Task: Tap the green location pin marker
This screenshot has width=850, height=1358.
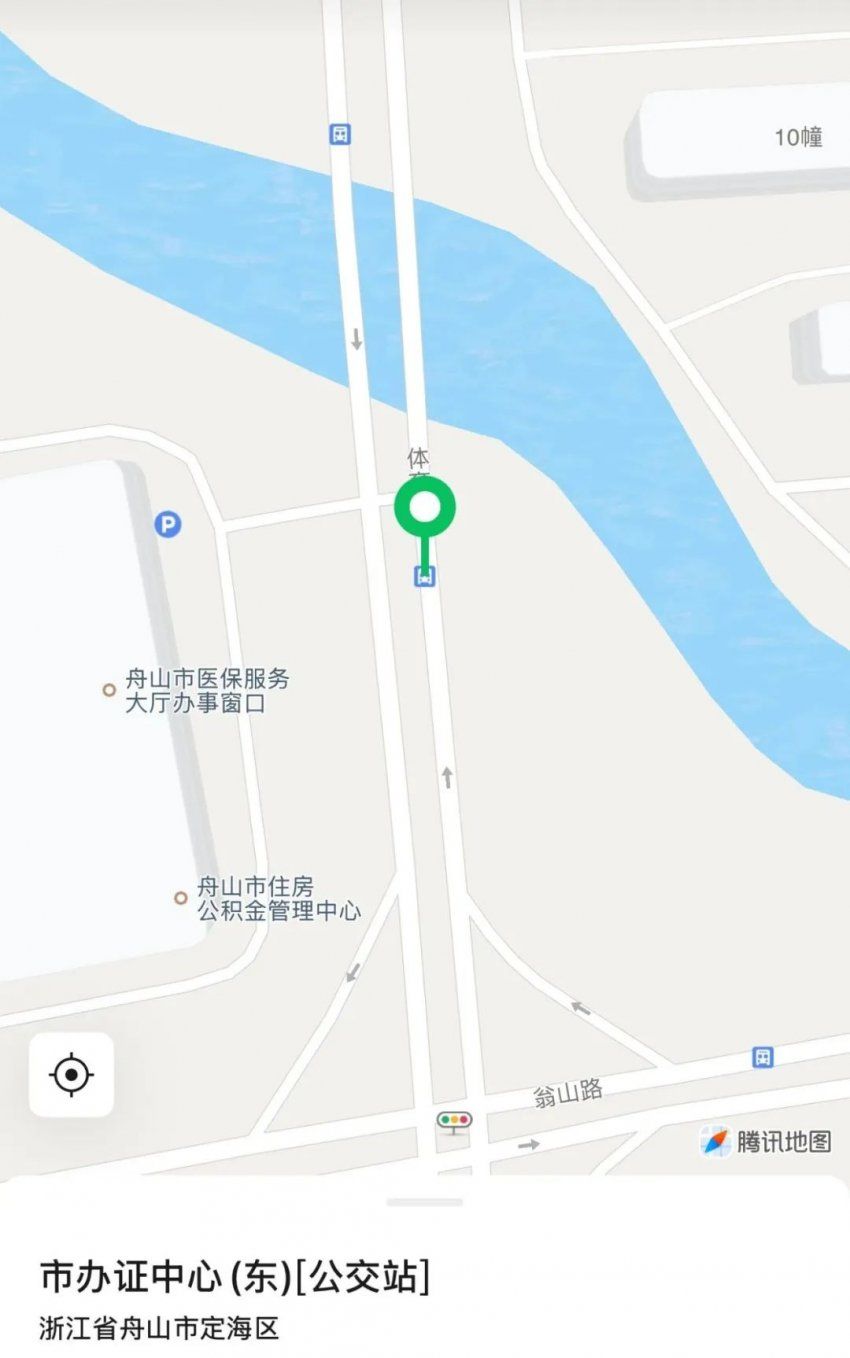Action: coord(425,508)
